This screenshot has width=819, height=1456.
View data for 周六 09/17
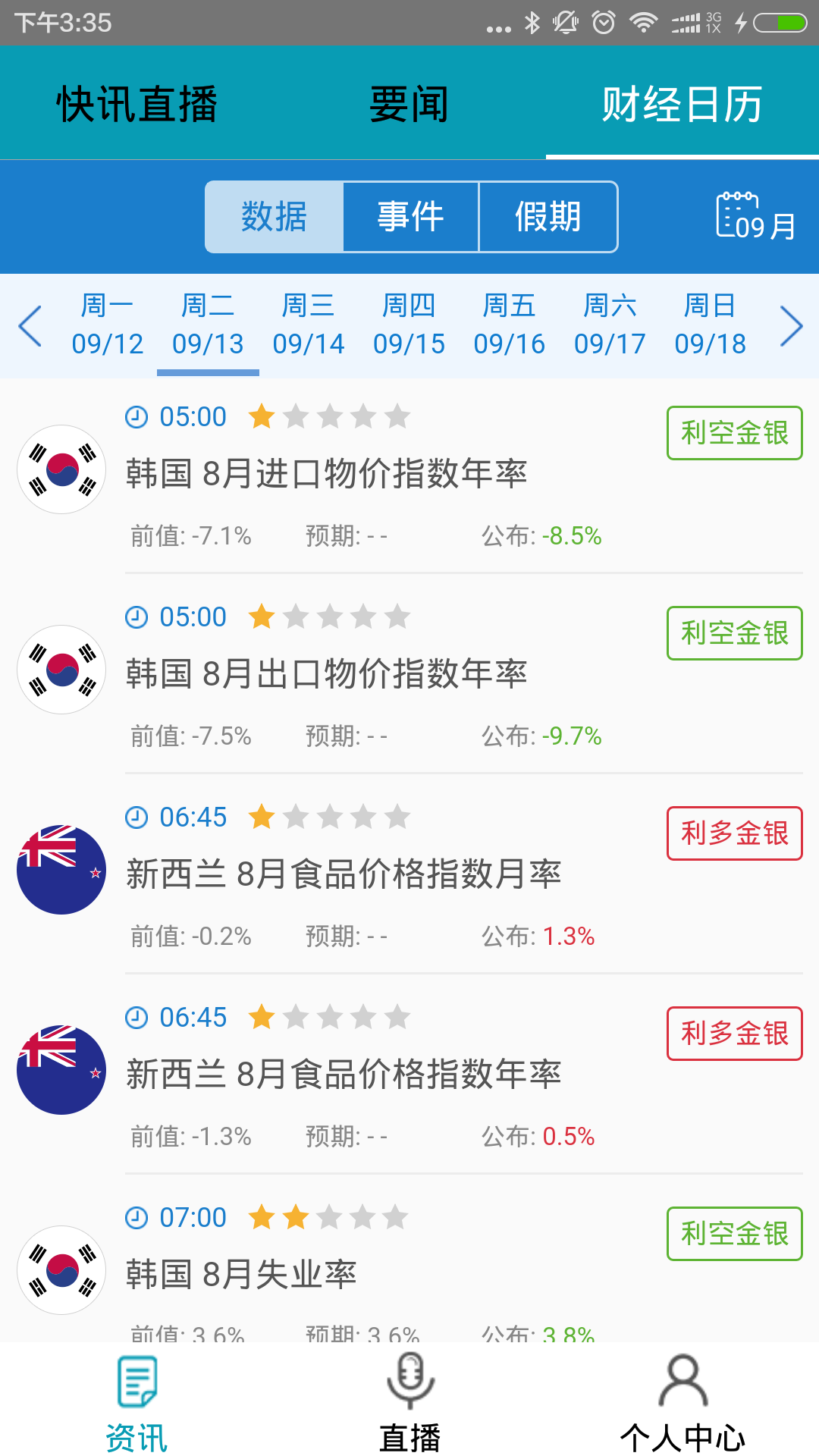click(610, 325)
